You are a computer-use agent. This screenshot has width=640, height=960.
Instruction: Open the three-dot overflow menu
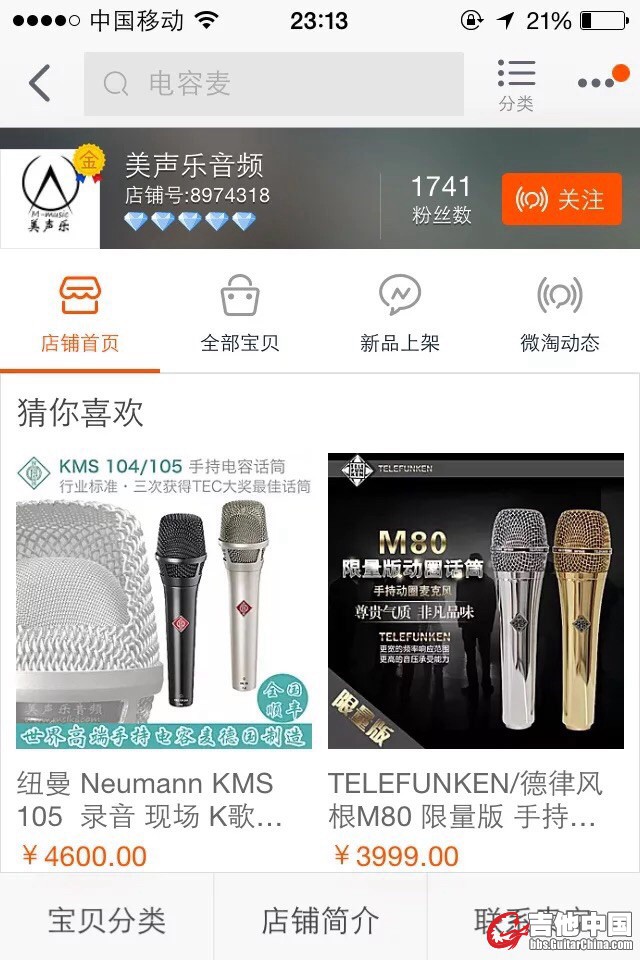click(x=597, y=83)
